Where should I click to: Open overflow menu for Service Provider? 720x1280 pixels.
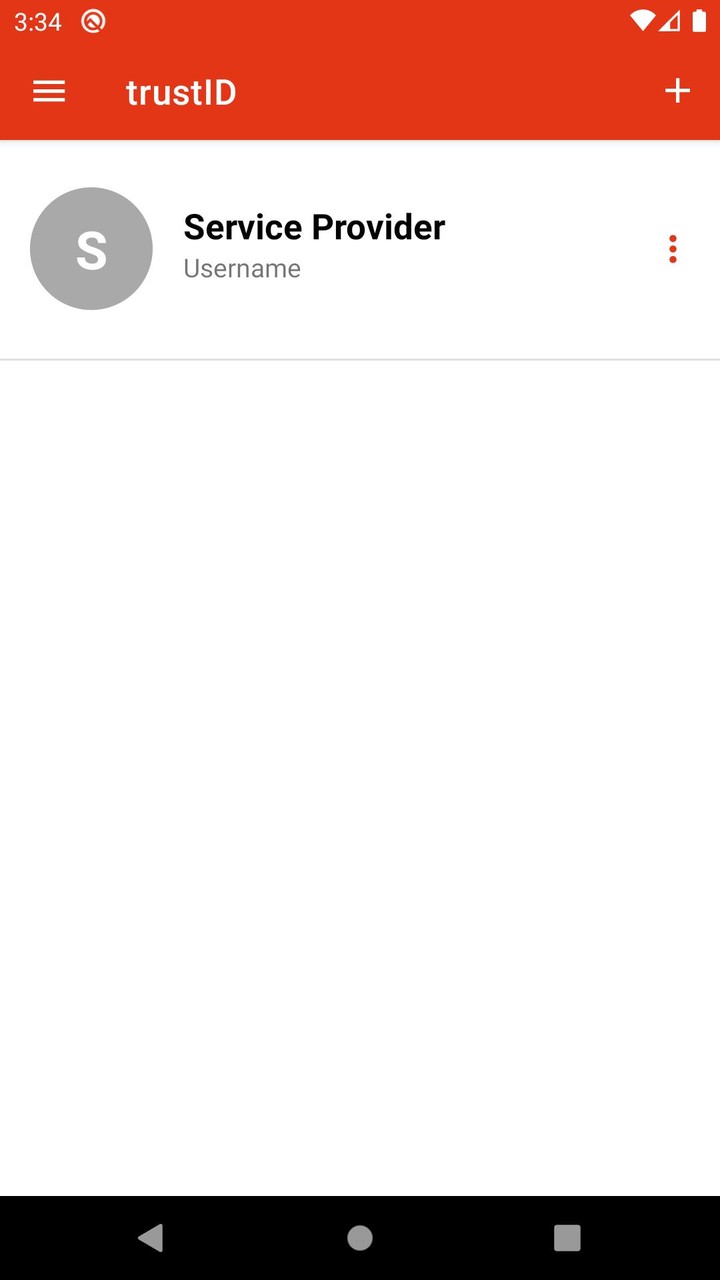click(673, 249)
